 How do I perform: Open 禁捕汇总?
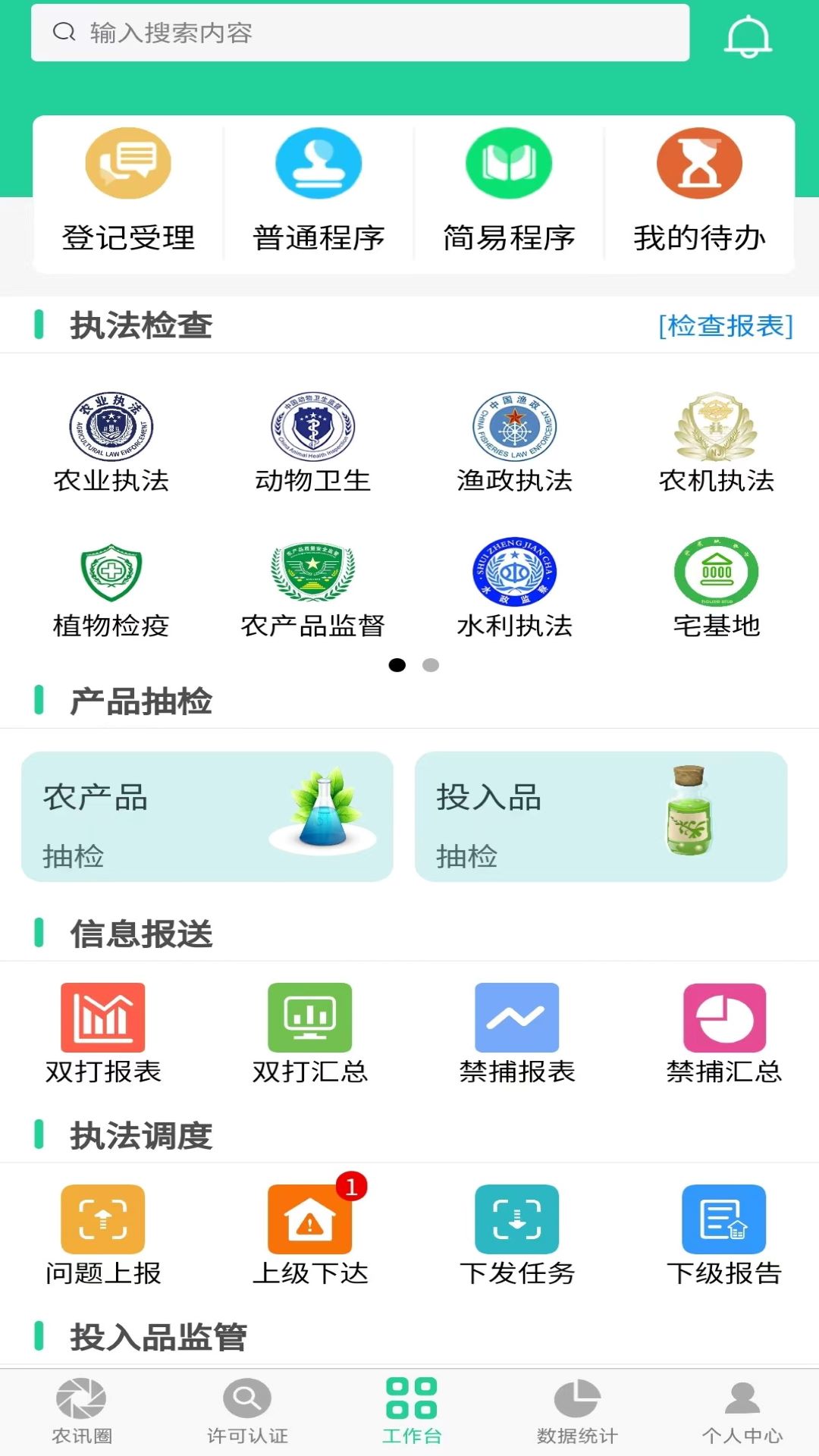coord(724,1034)
